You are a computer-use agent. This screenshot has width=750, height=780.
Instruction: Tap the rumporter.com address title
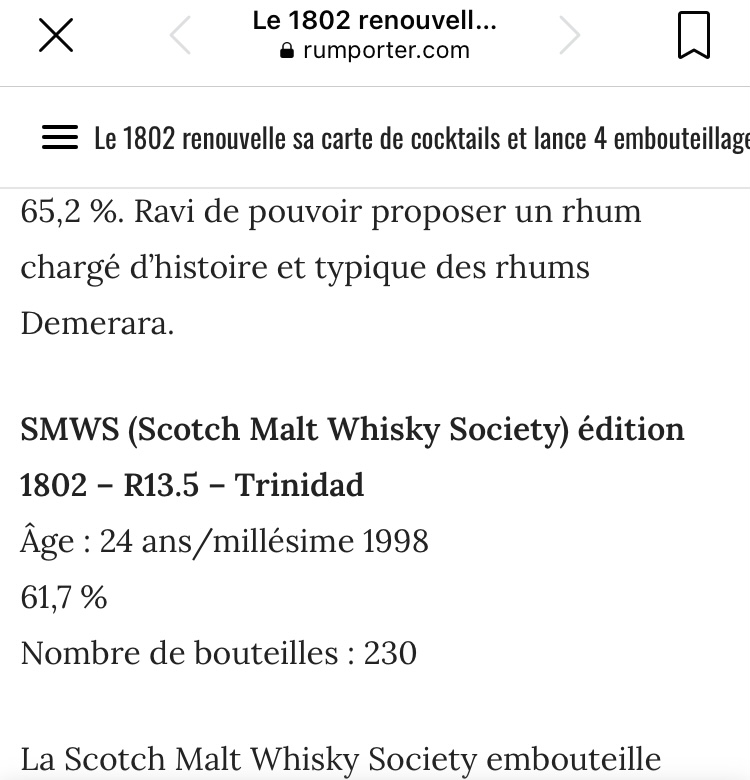(x=375, y=36)
